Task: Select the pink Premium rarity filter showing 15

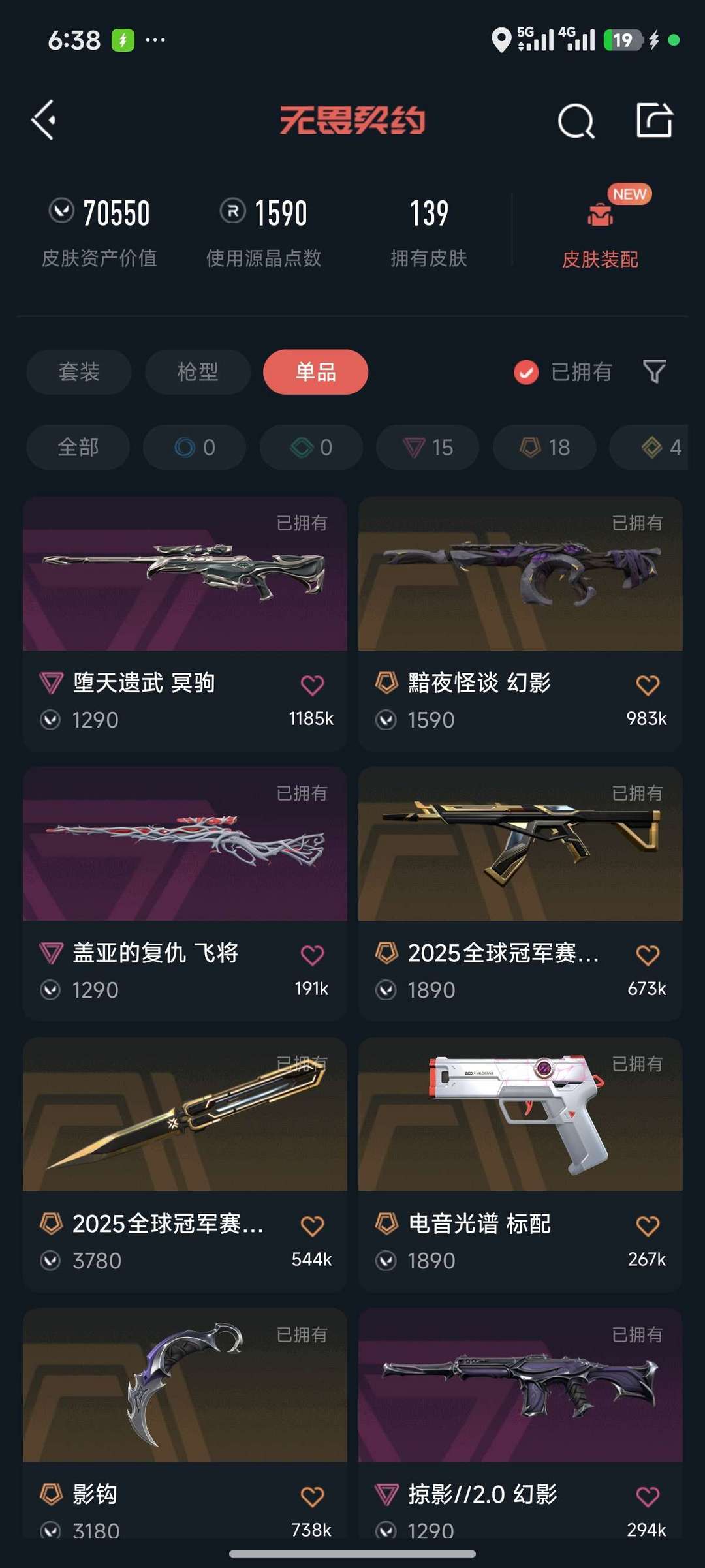Action: click(x=427, y=448)
